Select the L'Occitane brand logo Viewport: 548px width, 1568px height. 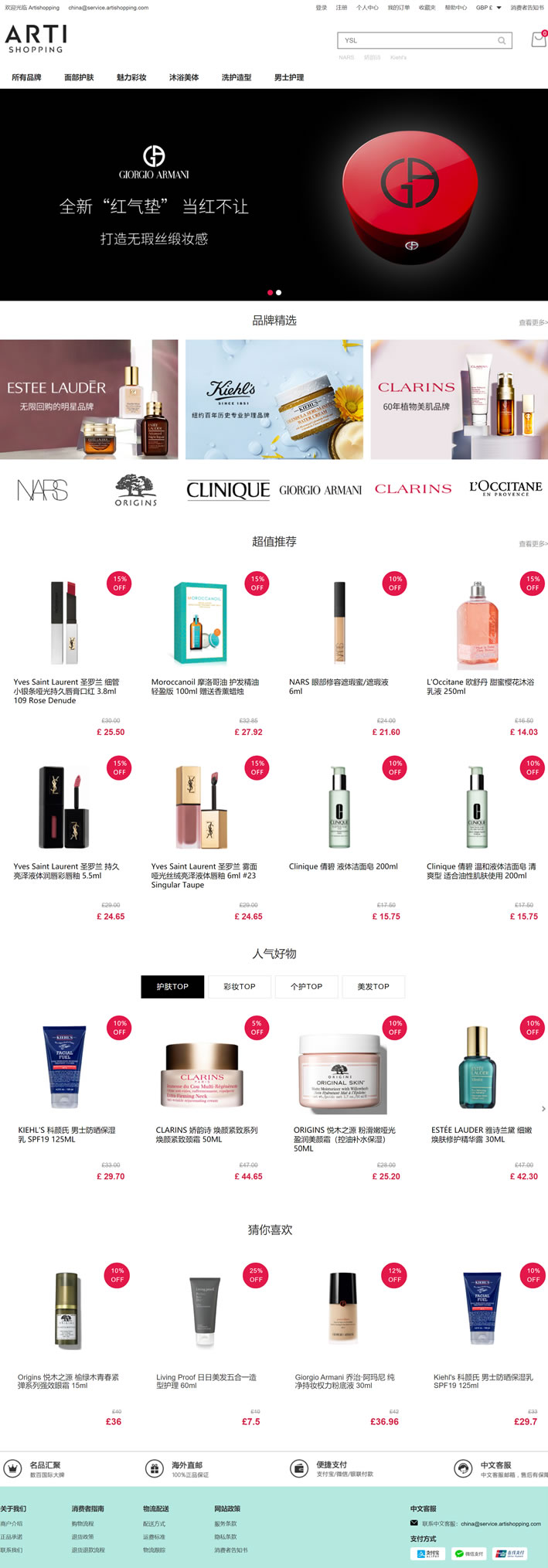click(505, 488)
